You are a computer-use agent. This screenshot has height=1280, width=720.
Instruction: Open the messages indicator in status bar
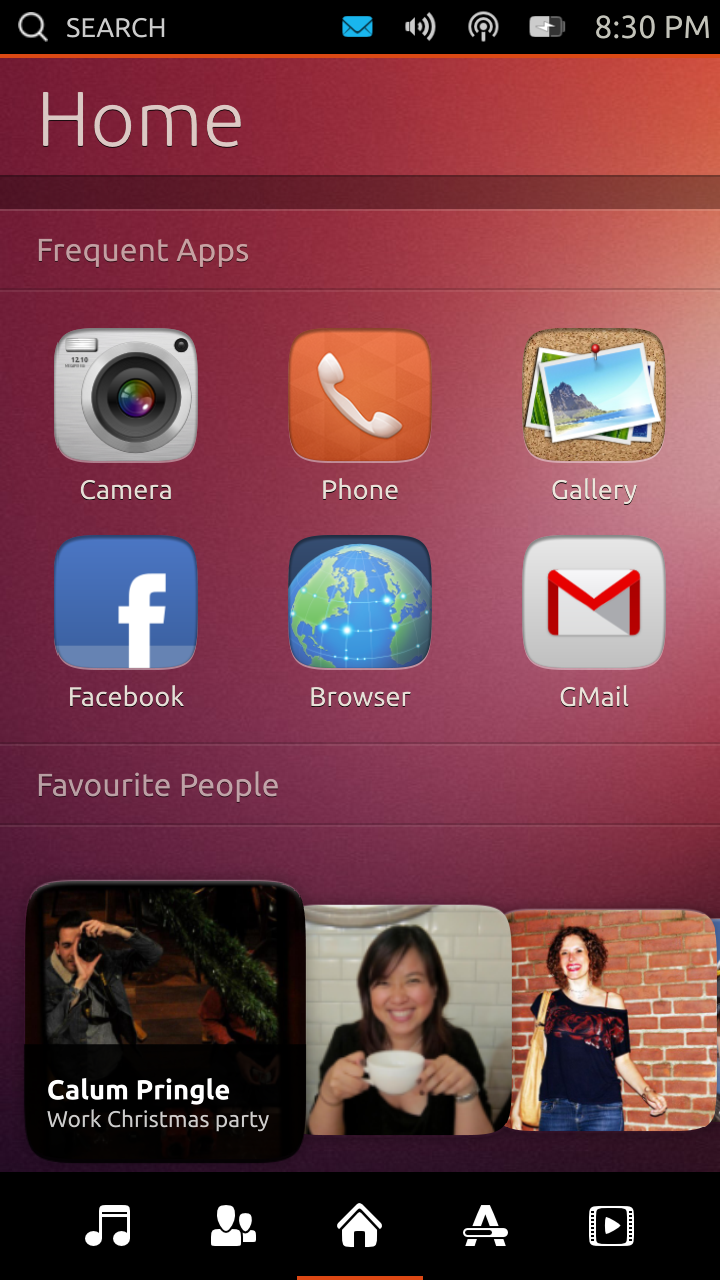coord(357,27)
